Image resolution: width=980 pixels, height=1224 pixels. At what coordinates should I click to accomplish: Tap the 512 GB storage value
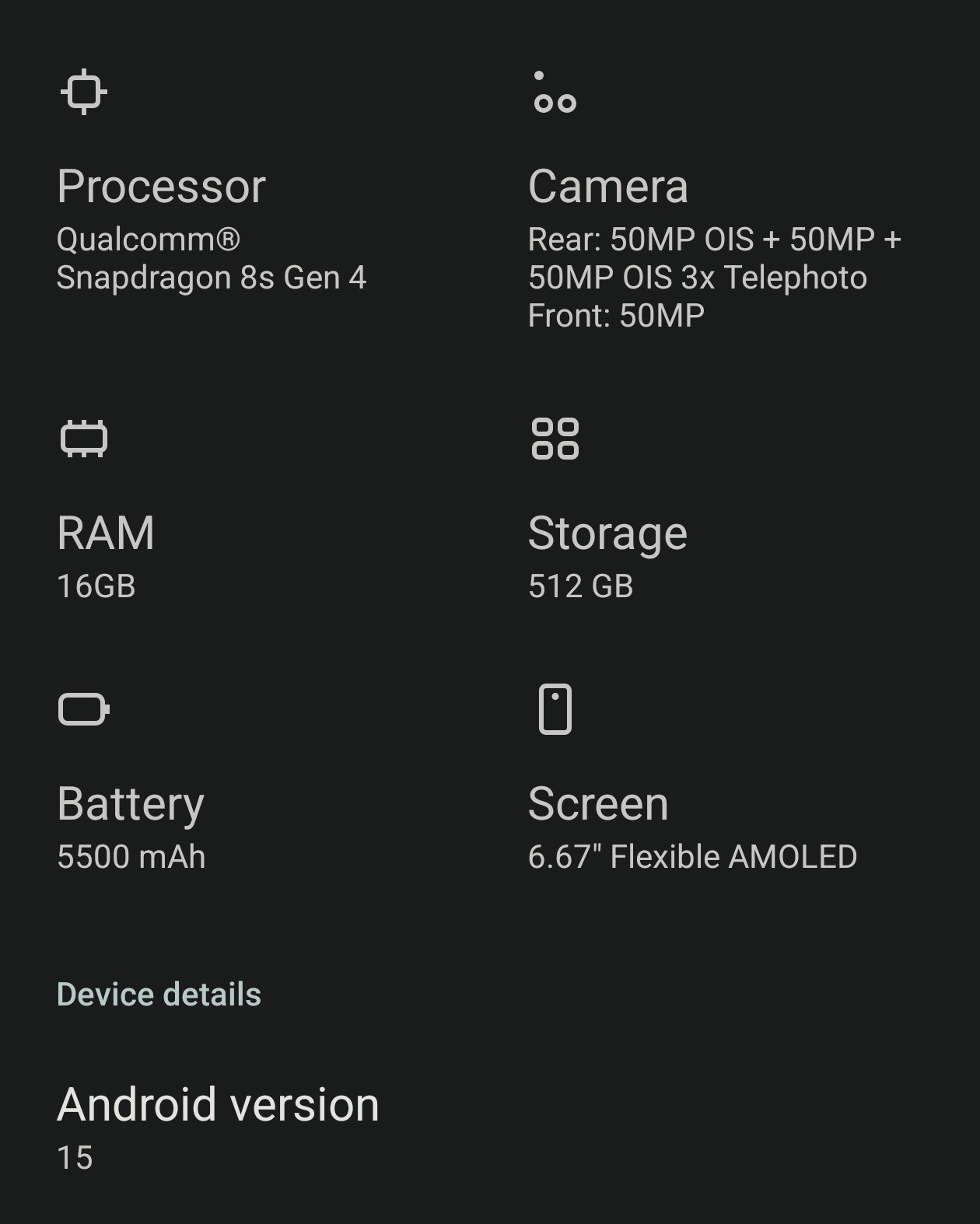point(582,589)
